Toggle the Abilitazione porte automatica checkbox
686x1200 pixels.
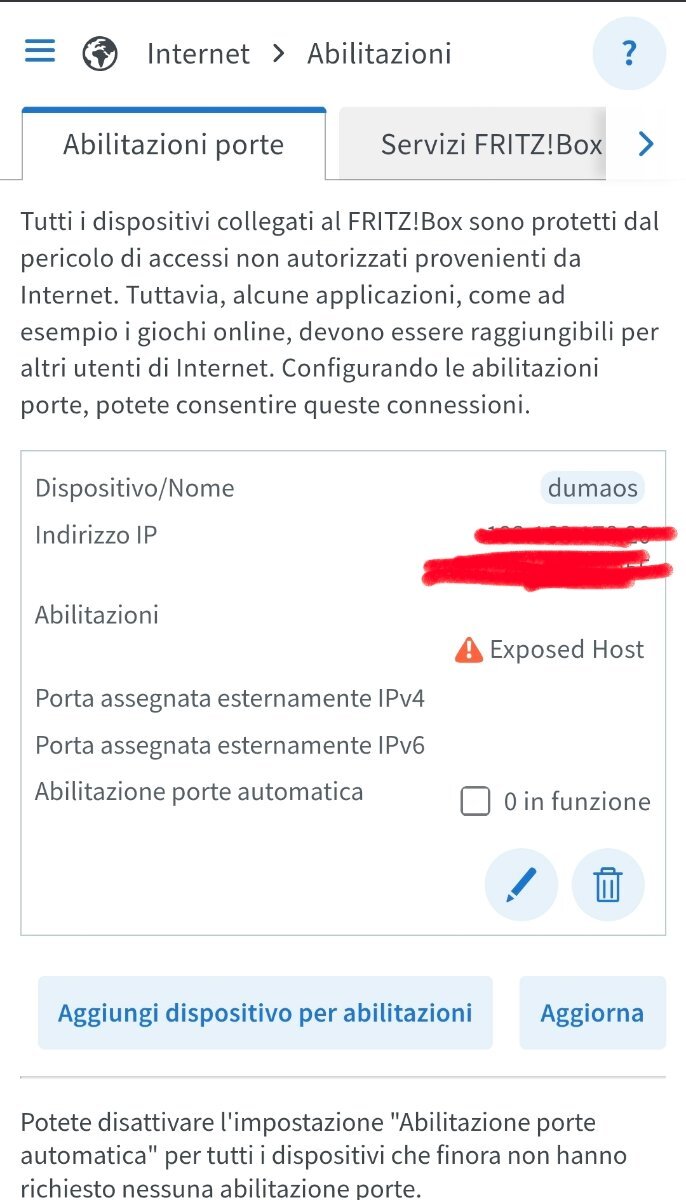click(x=475, y=801)
